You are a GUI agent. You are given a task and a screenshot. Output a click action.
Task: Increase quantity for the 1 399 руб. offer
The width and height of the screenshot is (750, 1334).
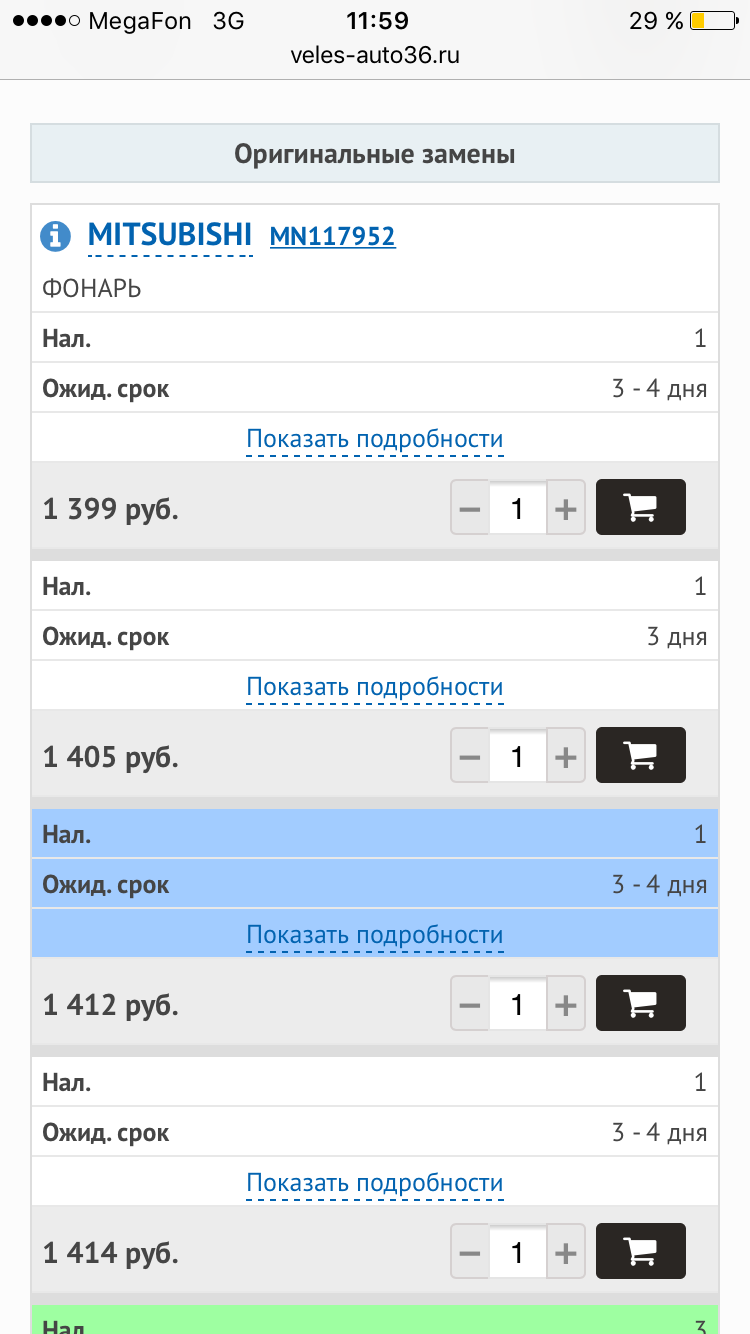[566, 509]
